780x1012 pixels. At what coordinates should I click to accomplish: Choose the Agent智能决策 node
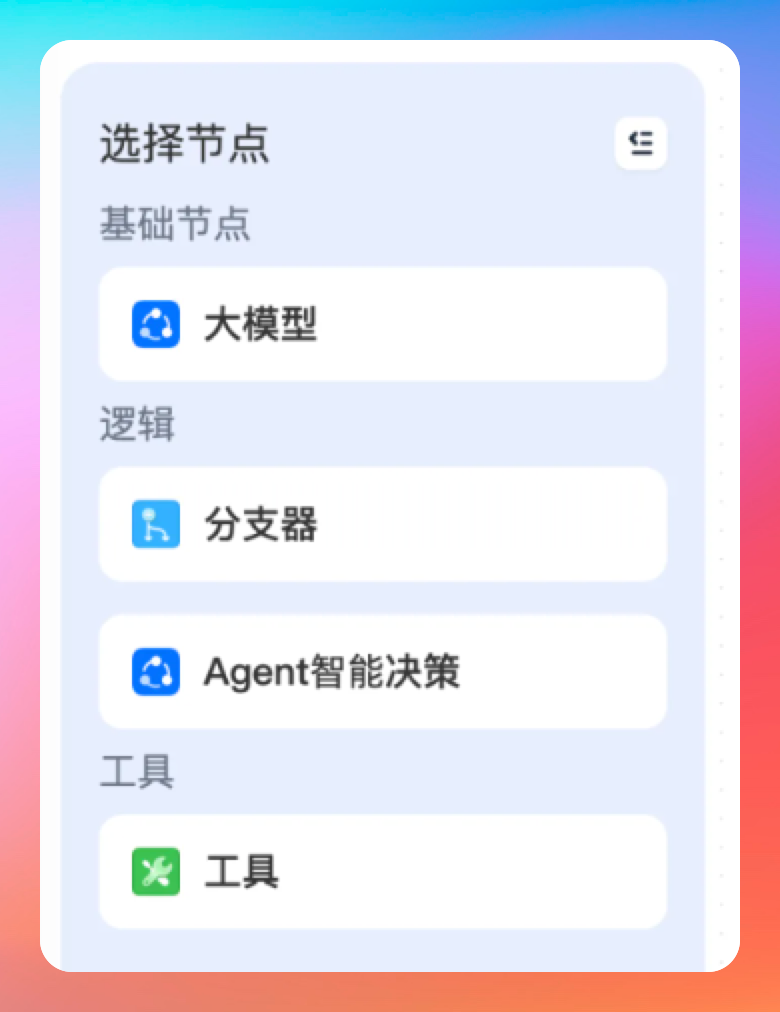[382, 672]
